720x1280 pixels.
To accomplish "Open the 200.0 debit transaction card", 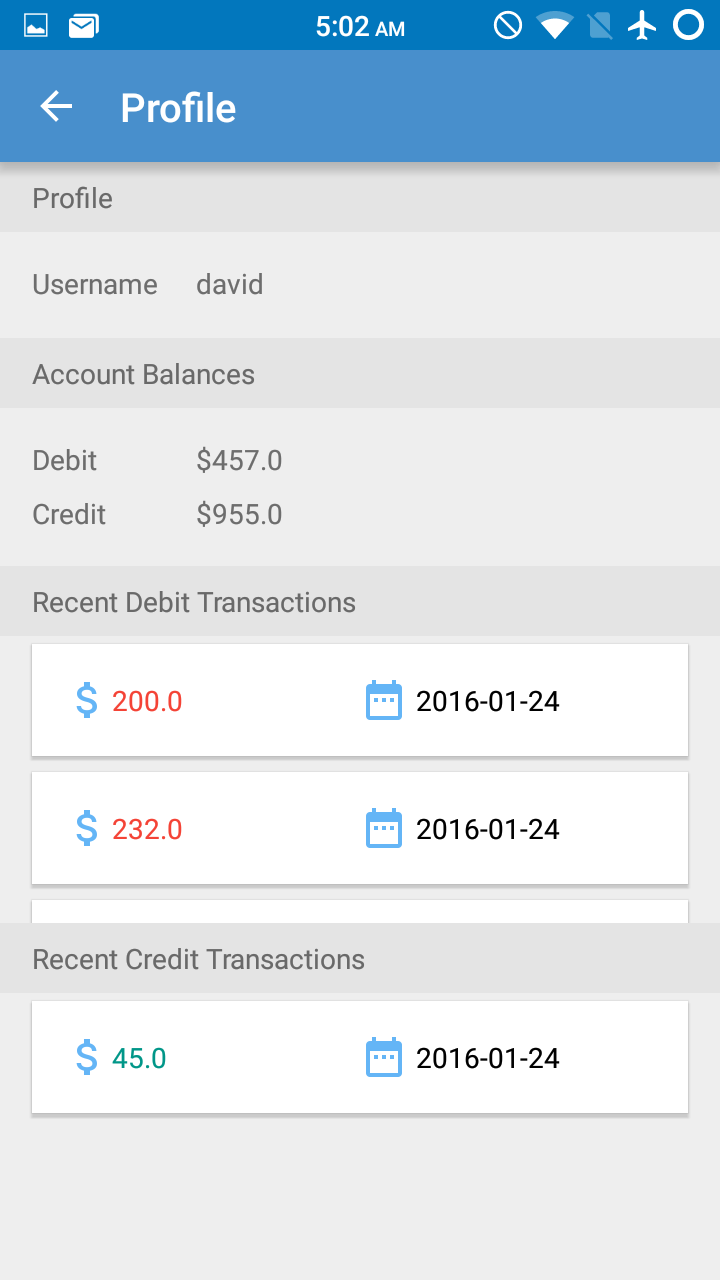I will click(360, 700).
